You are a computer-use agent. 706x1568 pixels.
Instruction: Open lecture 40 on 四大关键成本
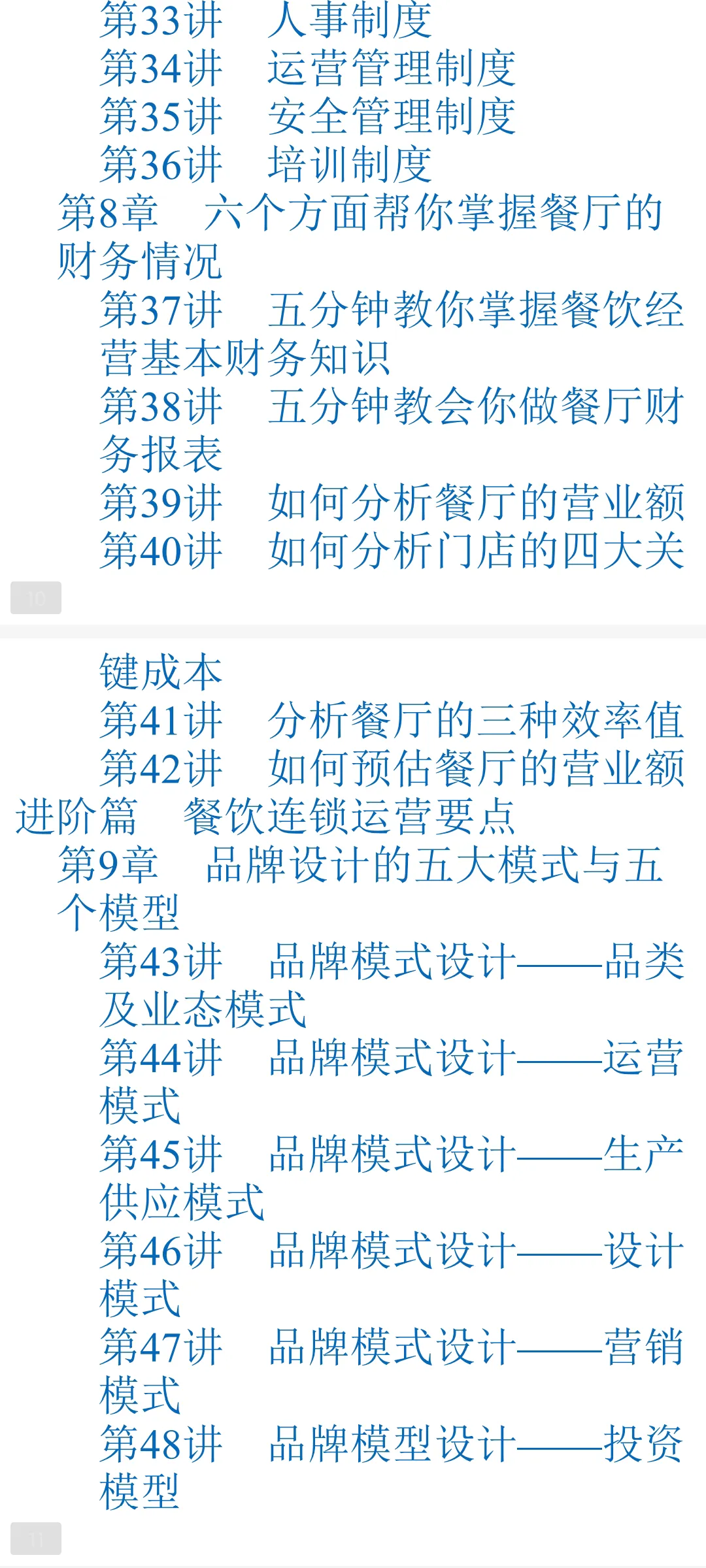point(391,551)
